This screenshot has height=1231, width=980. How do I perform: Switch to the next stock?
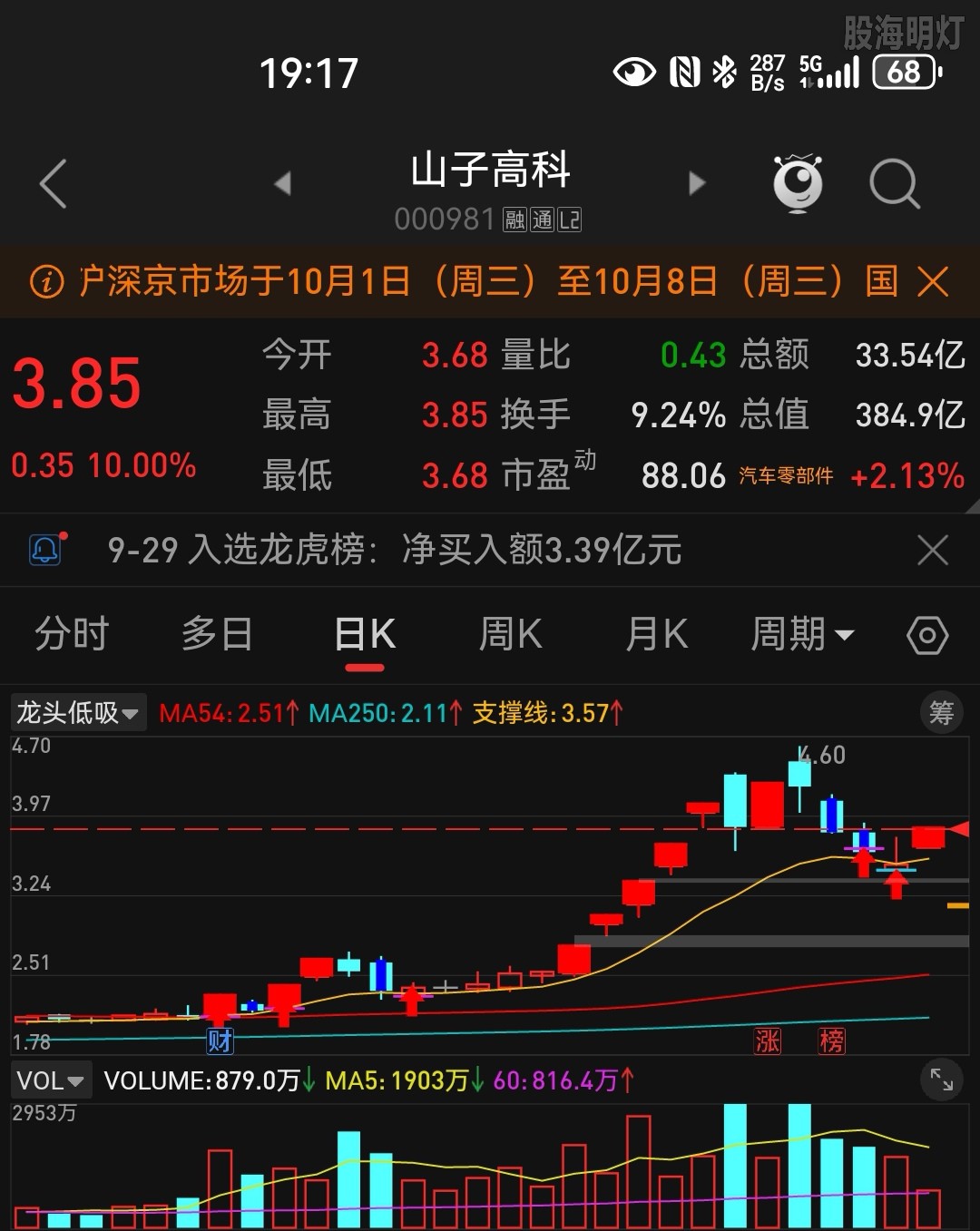coord(696,183)
